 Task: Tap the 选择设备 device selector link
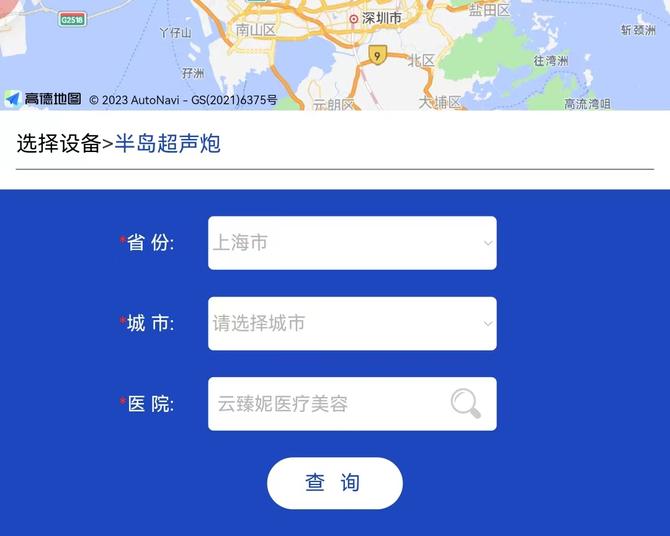(58, 144)
